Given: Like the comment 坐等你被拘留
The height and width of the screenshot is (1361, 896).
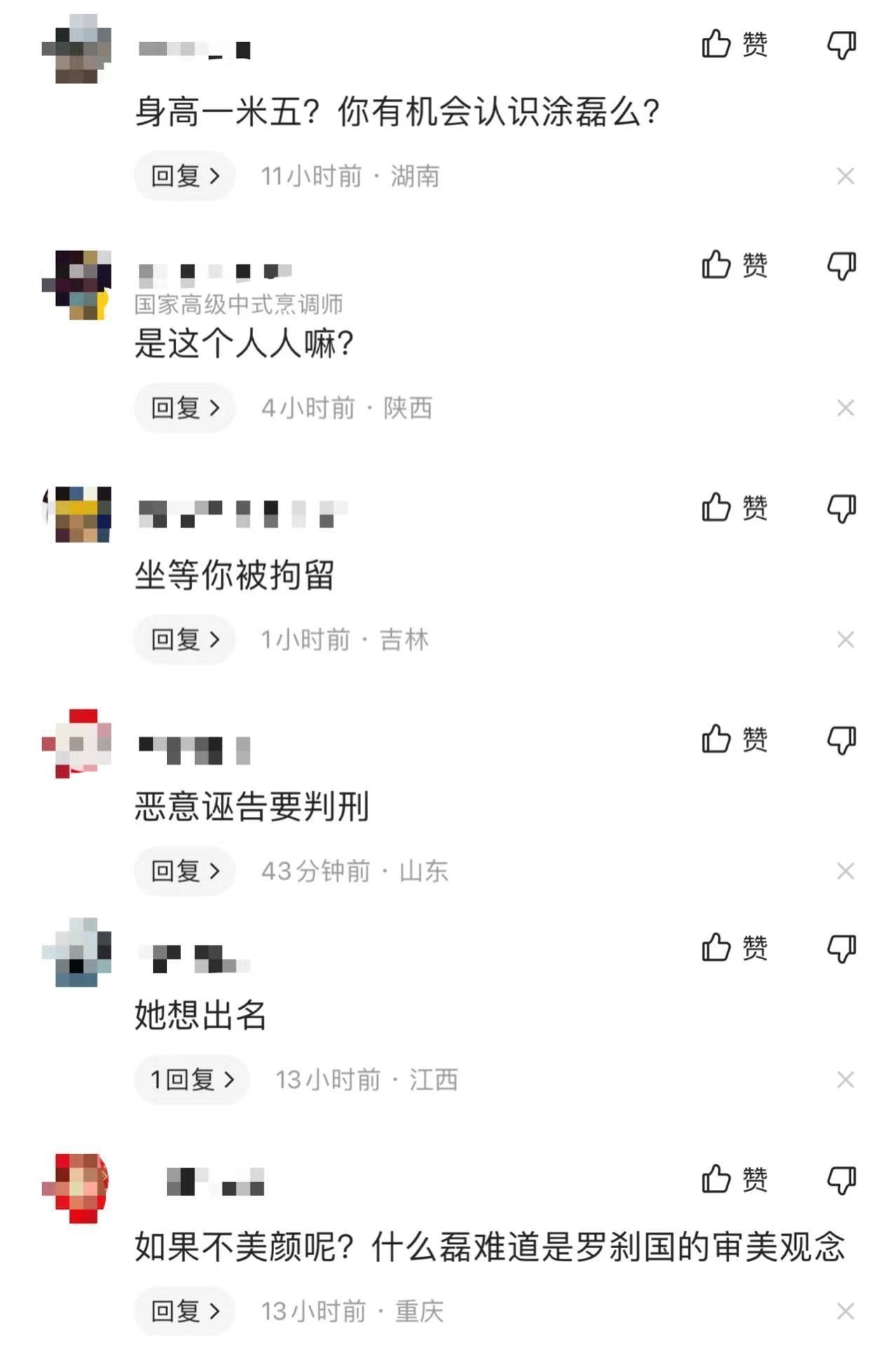Looking at the screenshot, I should pyautogui.click(x=733, y=507).
